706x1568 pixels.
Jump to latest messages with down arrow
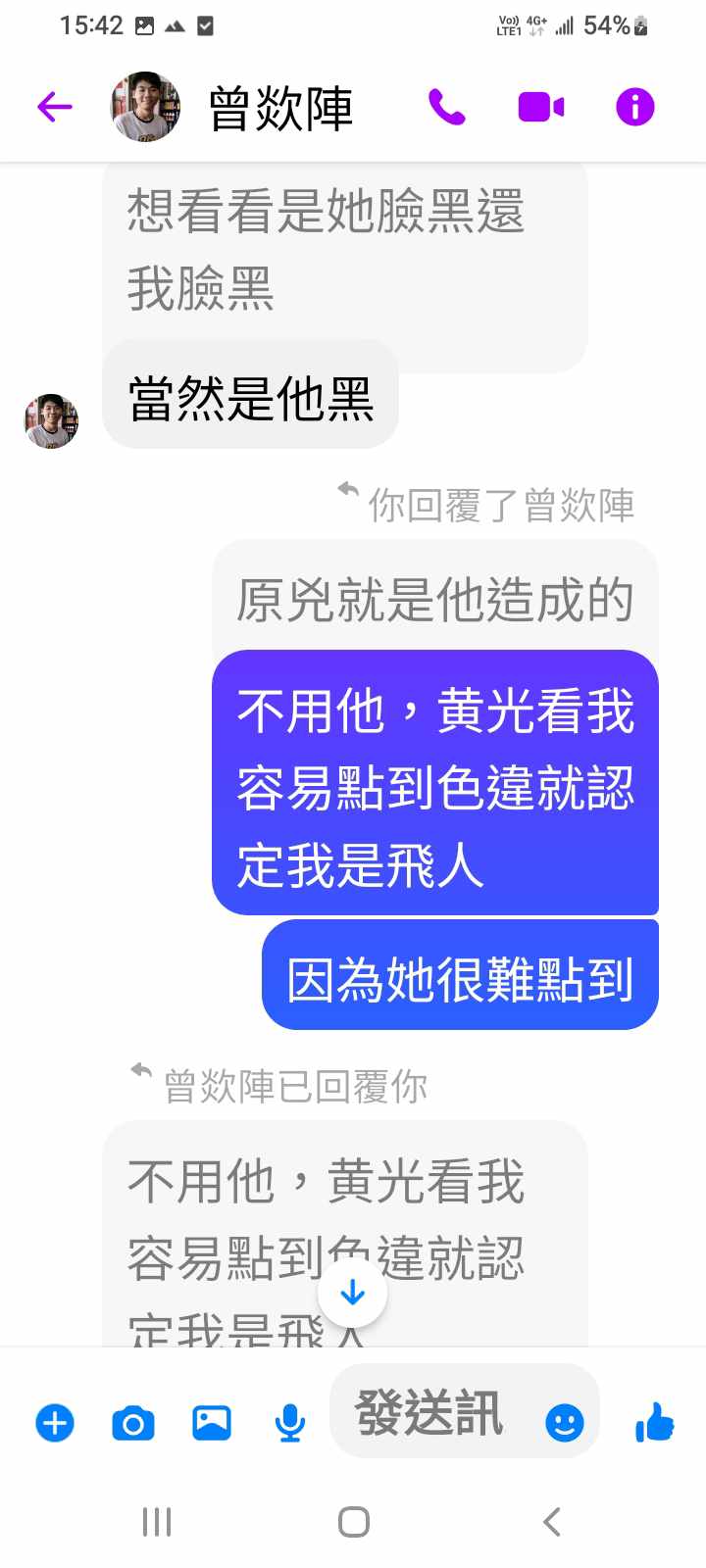(352, 1294)
